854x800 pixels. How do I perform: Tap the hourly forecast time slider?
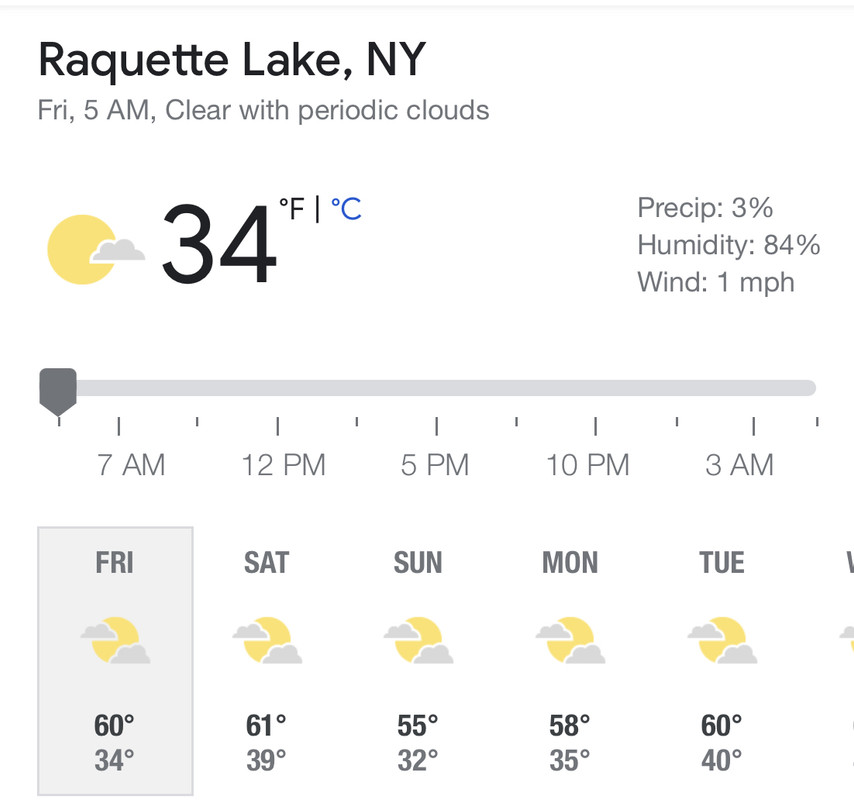coord(436,388)
